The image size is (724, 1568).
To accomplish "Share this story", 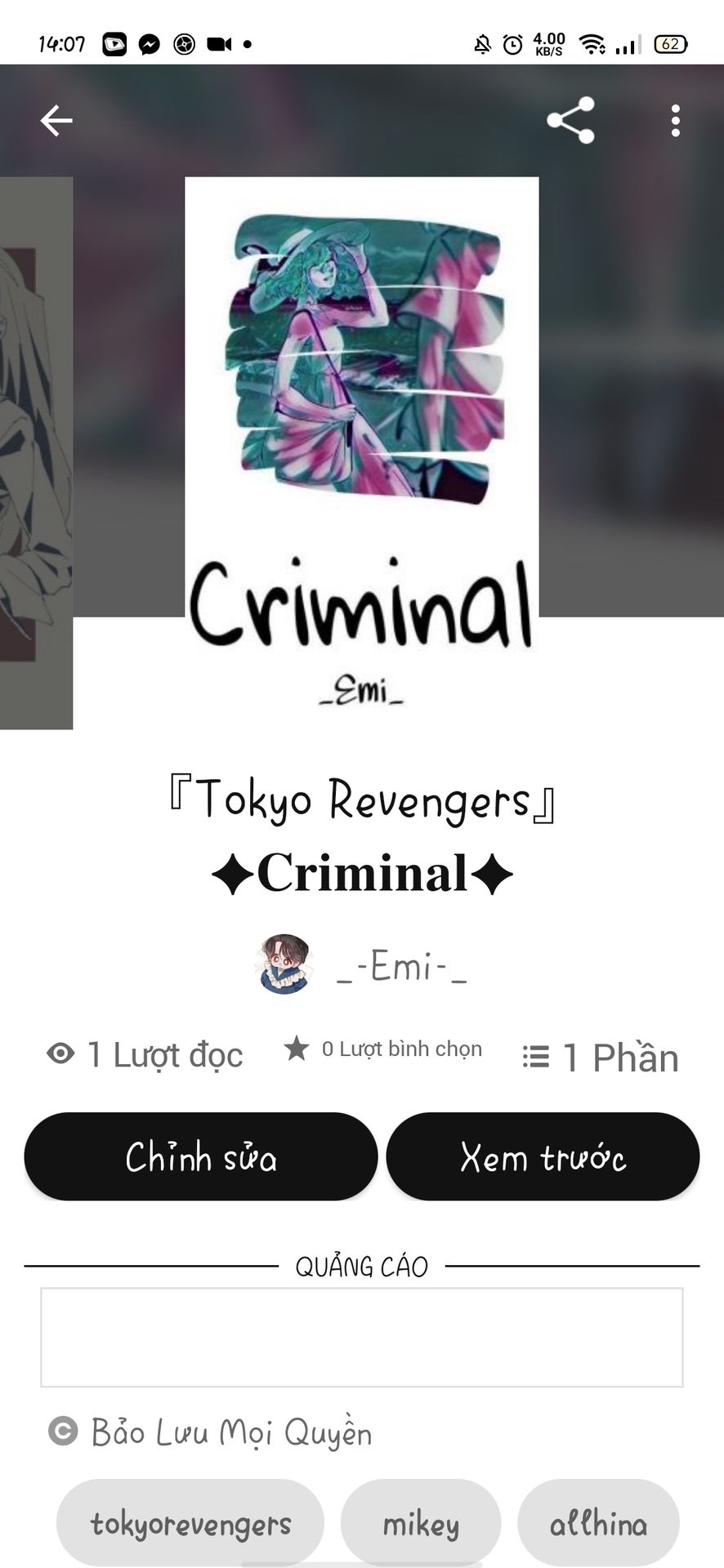I will (570, 120).
